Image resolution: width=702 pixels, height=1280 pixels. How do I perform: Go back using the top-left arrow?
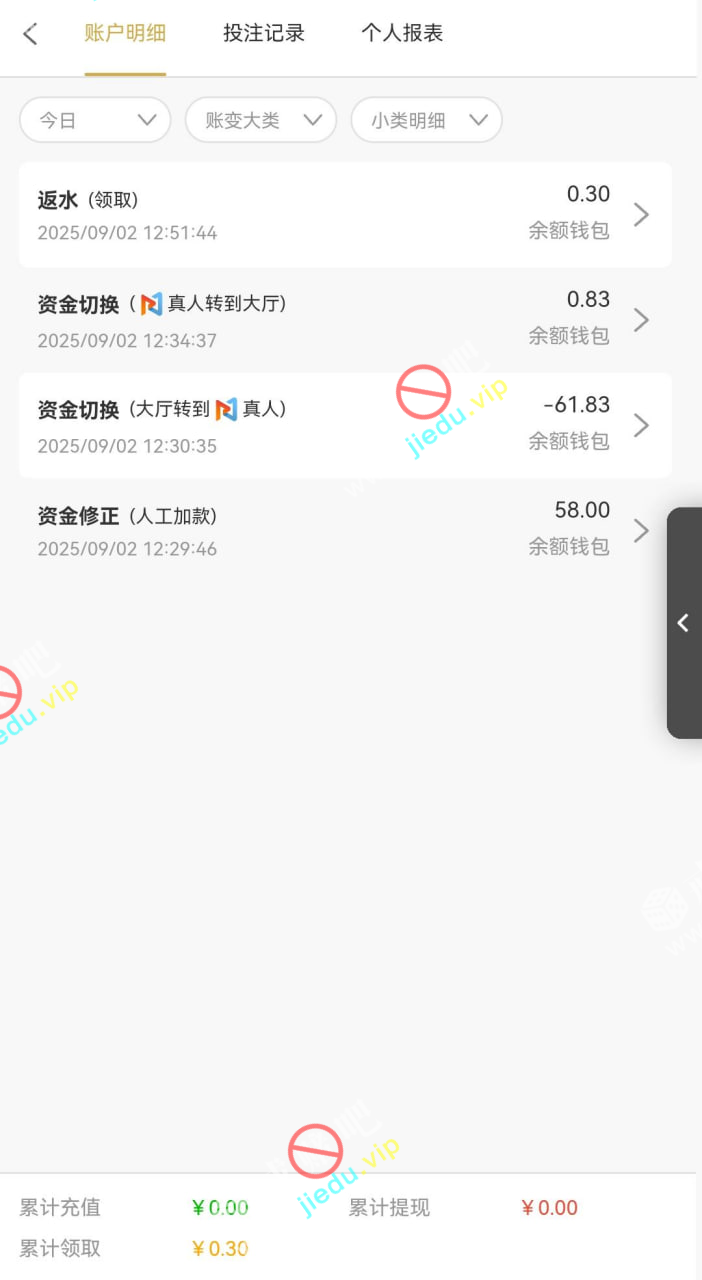(x=30, y=34)
